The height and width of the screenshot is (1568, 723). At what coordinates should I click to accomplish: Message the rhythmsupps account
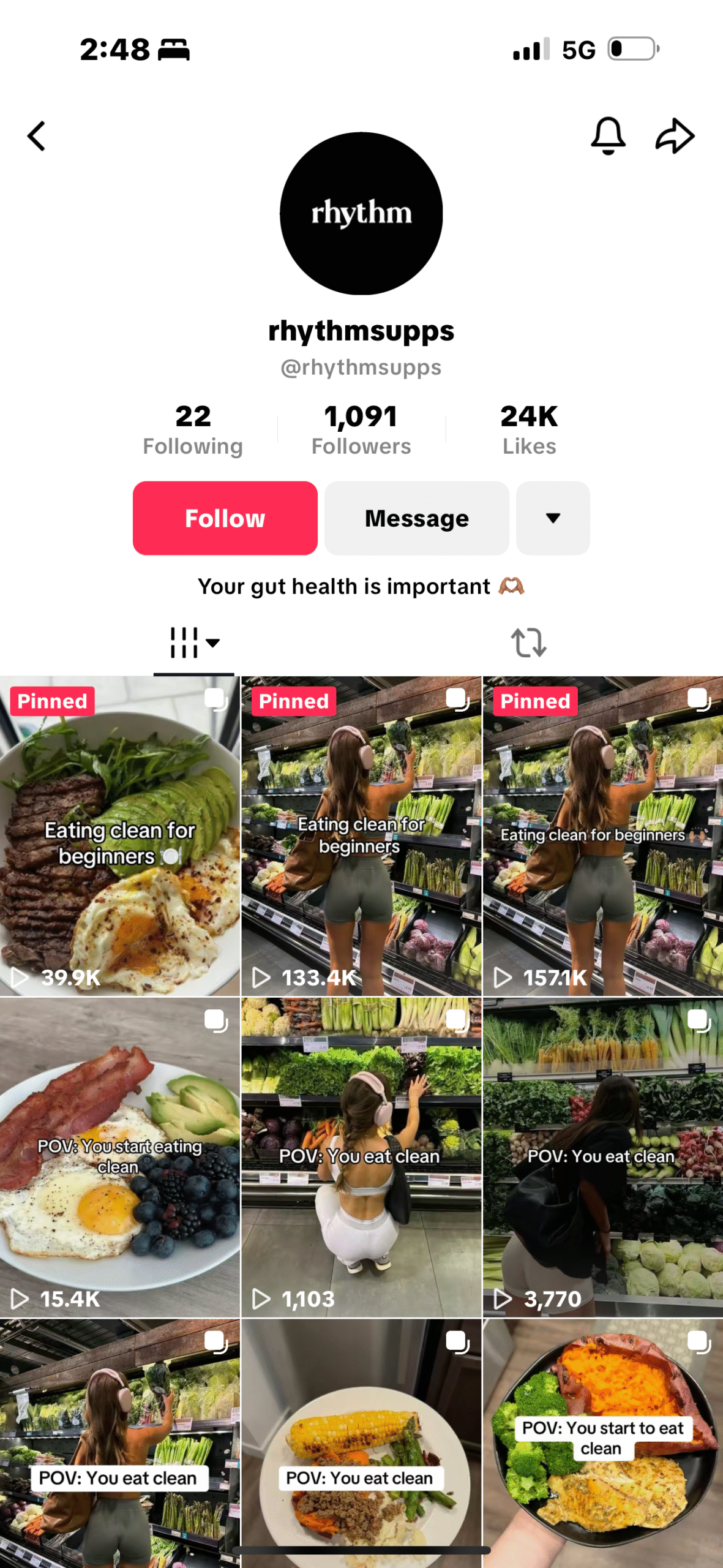pyautogui.click(x=416, y=518)
